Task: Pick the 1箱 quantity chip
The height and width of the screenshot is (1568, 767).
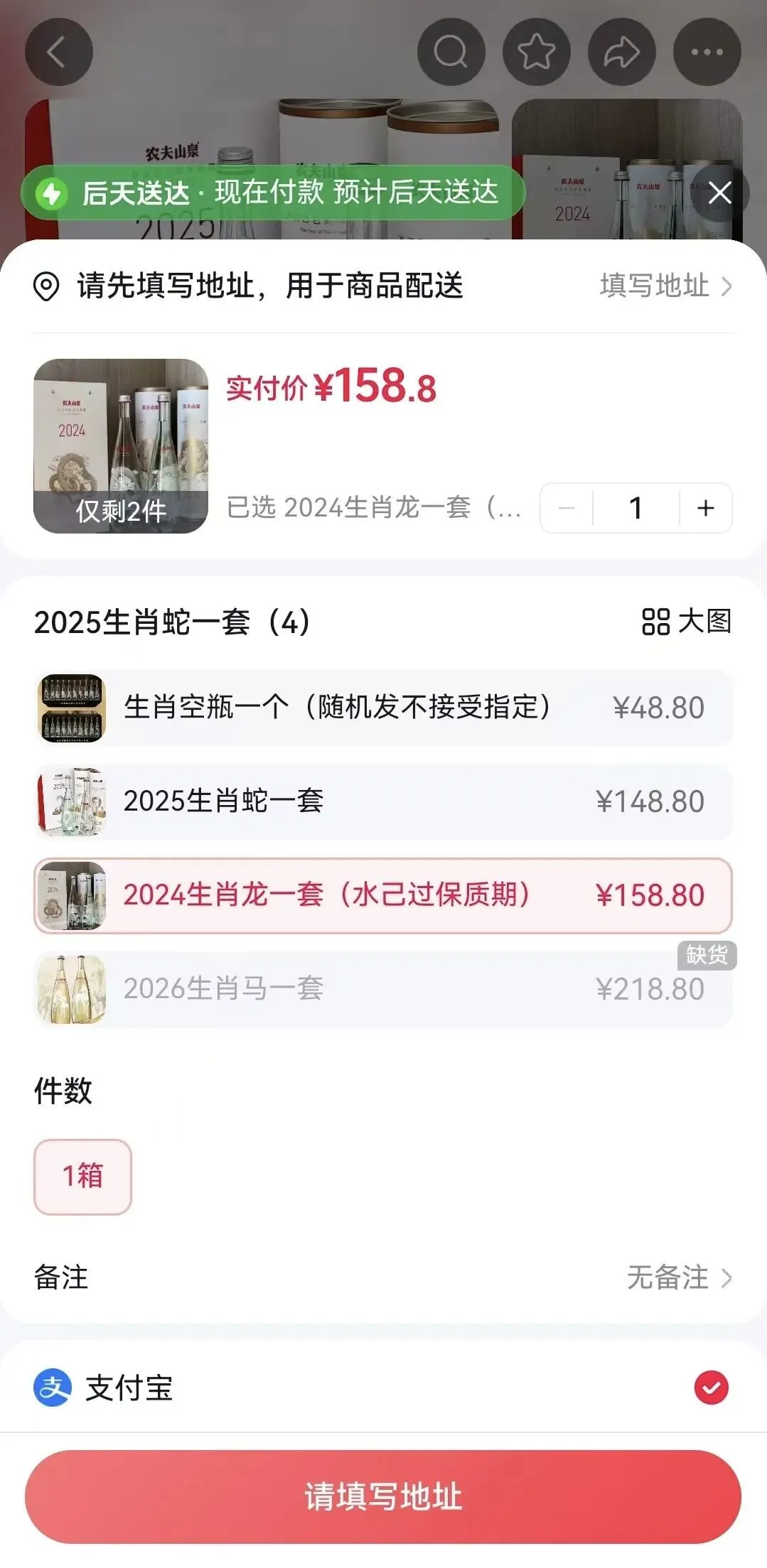Action: pyautogui.click(x=82, y=1177)
